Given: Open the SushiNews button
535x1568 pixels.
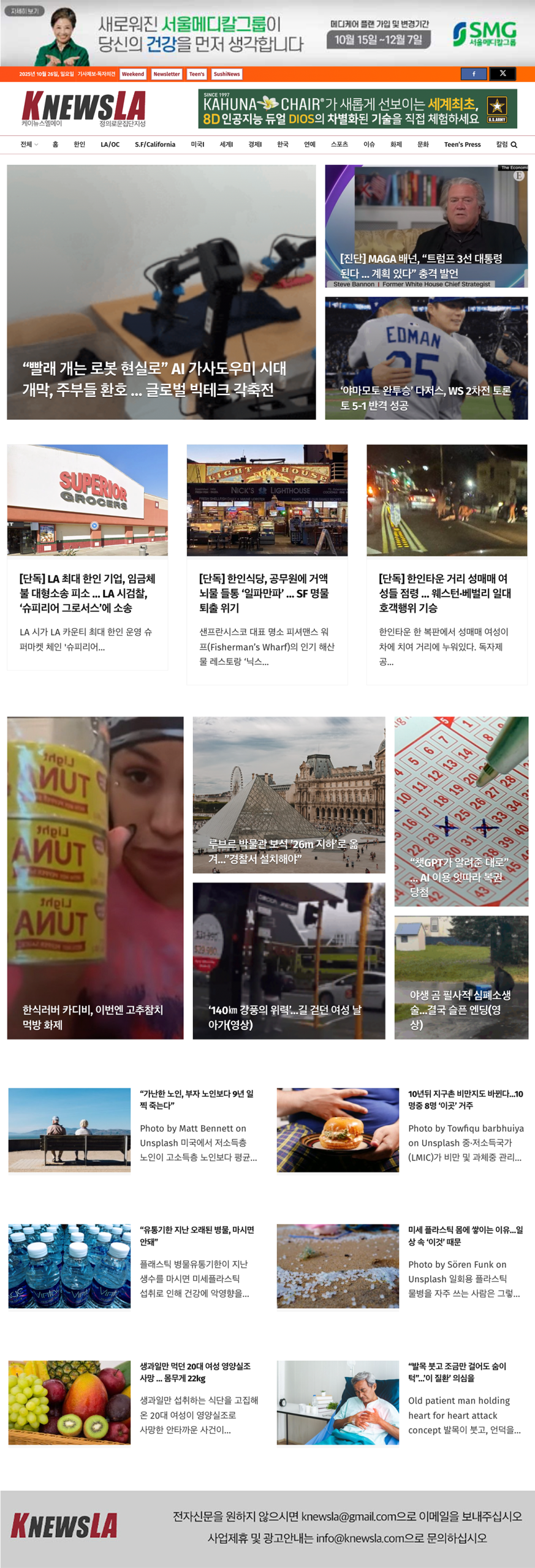Looking at the screenshot, I should (x=227, y=74).
